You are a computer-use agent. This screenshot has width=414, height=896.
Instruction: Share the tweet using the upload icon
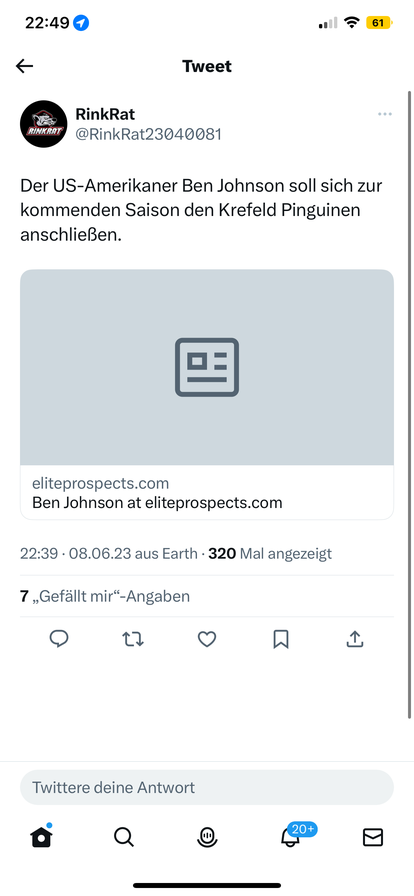355,639
